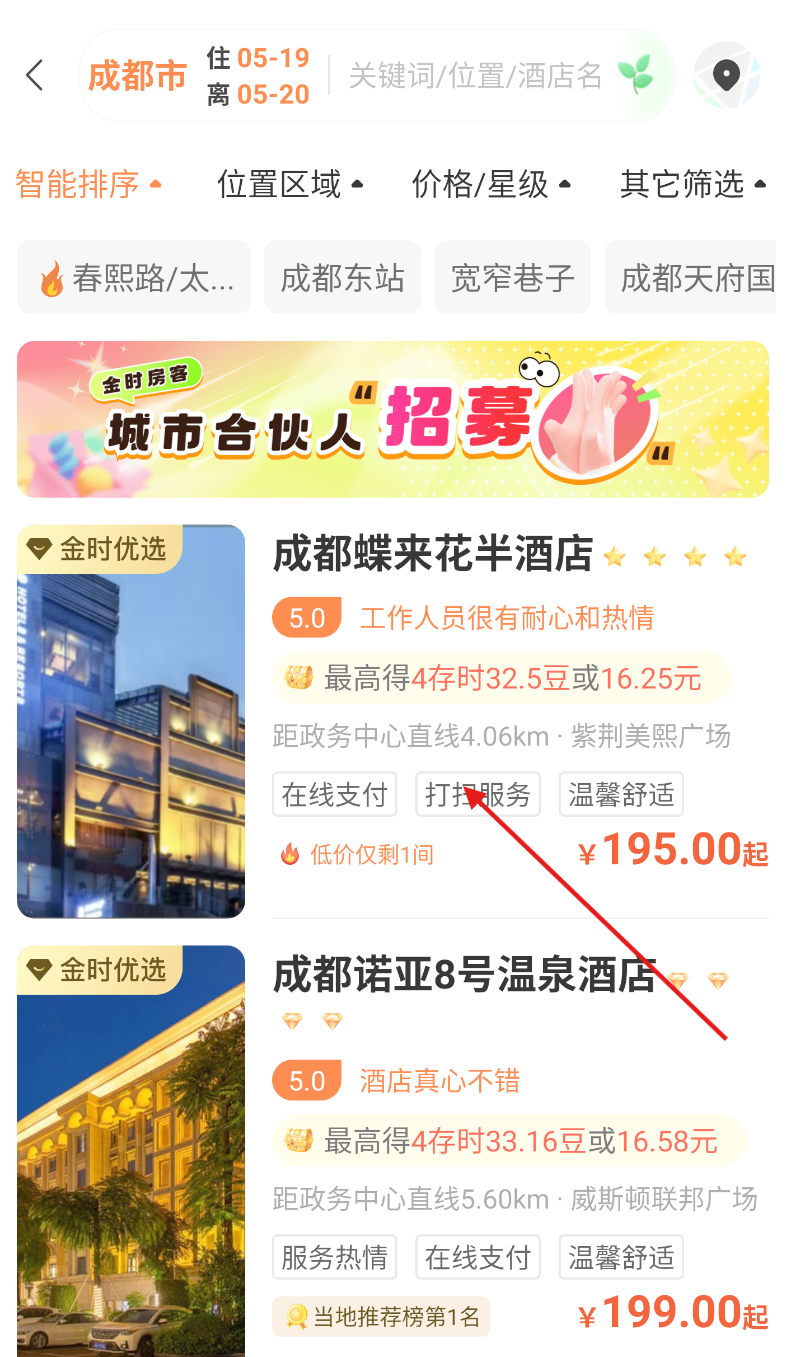790x1357 pixels.
Task: Go back using the top-left arrow
Action: click(35, 75)
